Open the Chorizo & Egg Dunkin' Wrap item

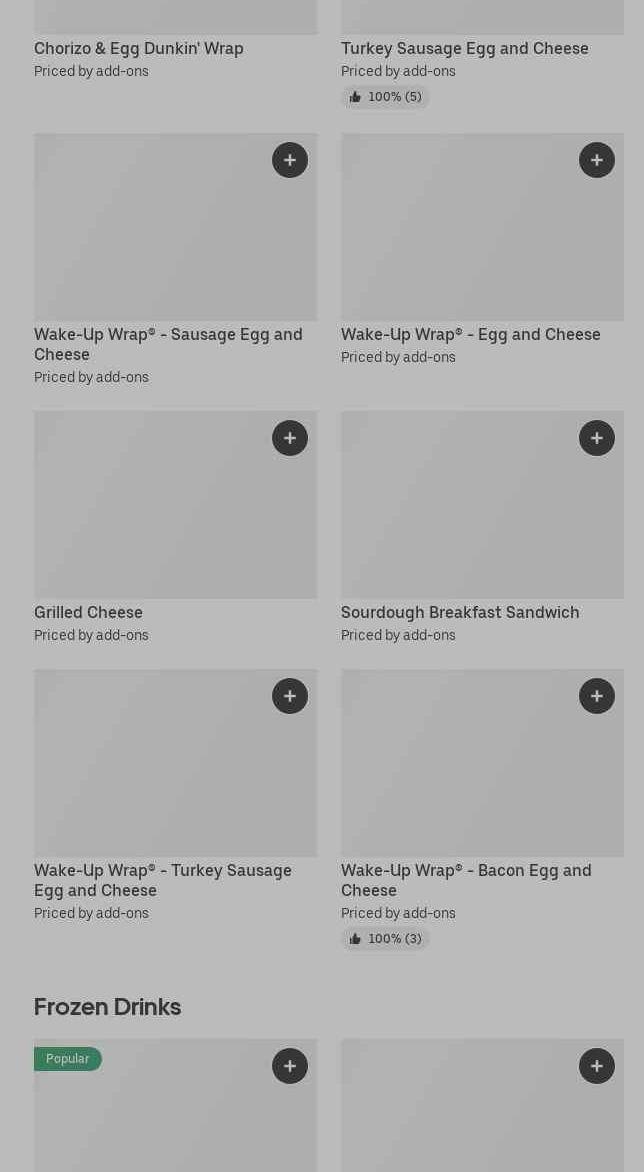click(x=138, y=48)
